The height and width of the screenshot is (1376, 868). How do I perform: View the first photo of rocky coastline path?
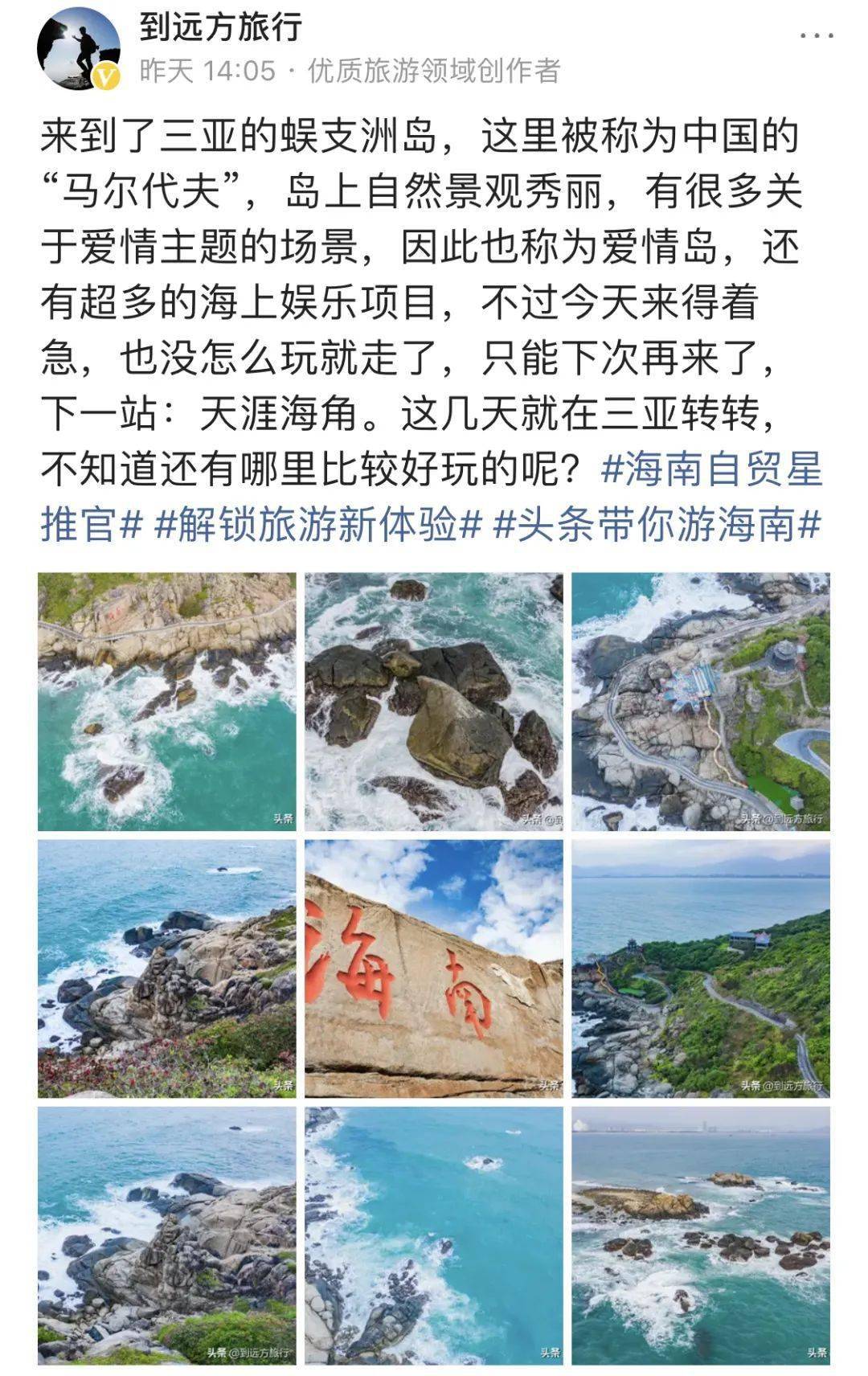[166, 701]
